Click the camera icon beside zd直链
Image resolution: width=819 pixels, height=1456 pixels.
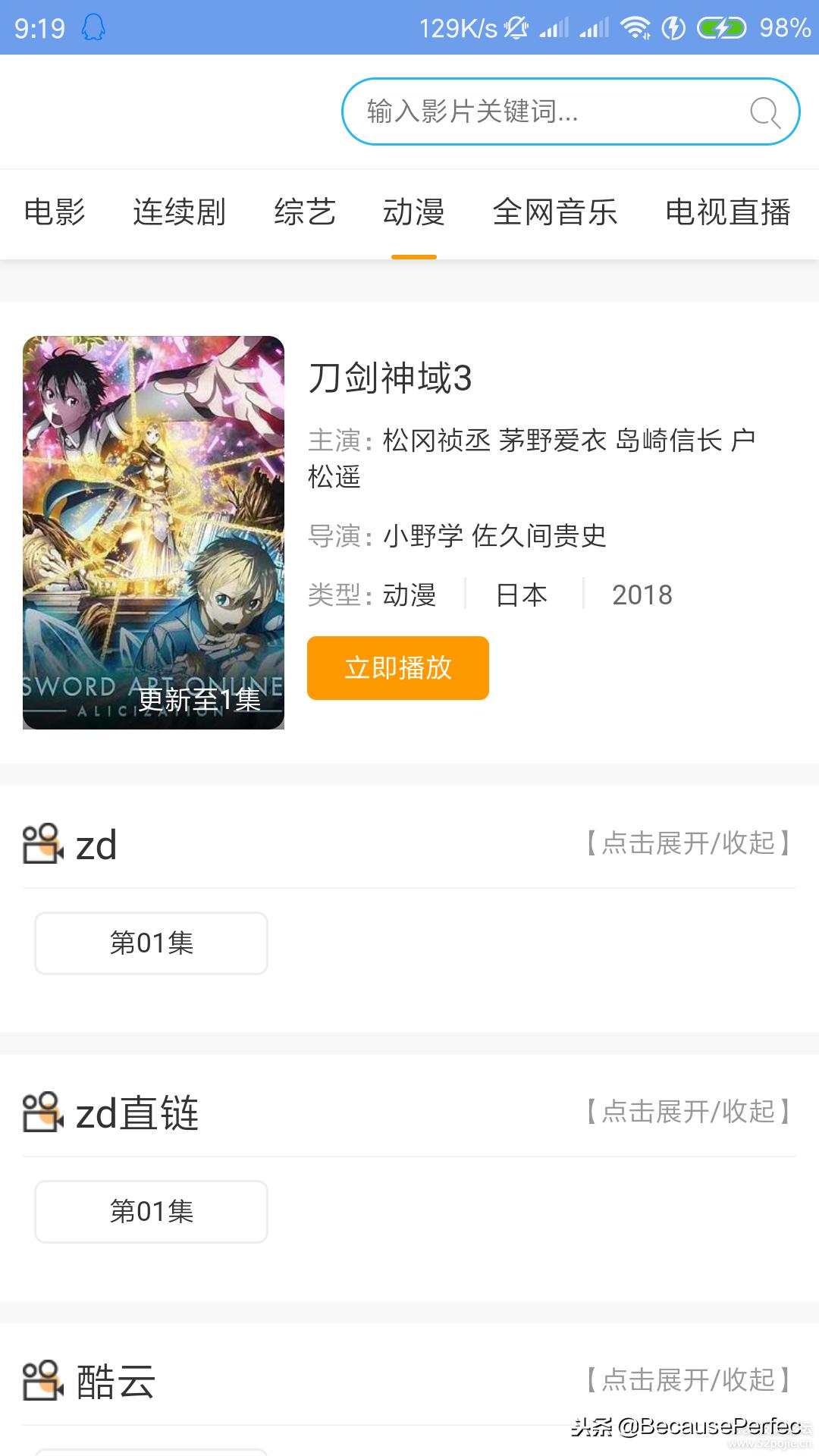click(44, 1112)
